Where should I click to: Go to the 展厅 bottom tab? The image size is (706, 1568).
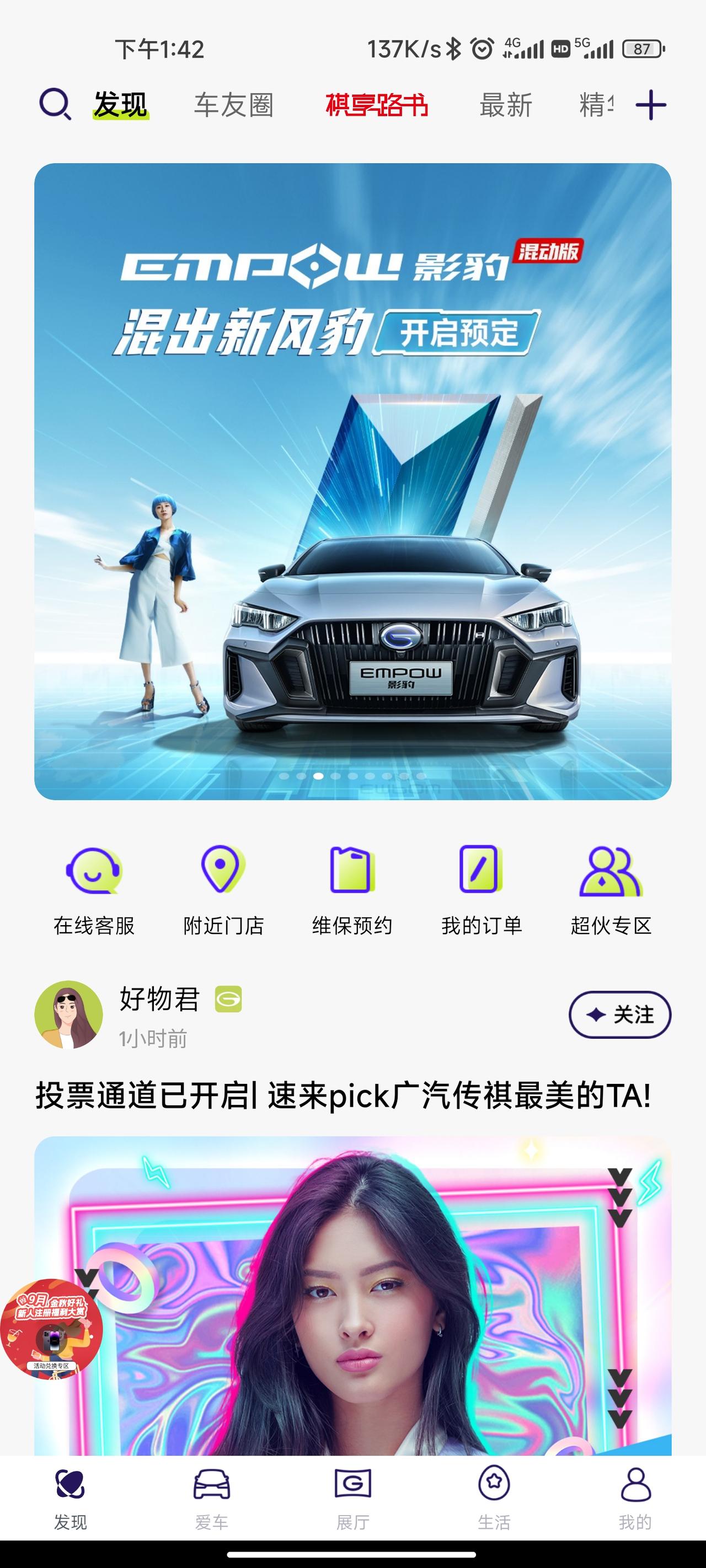click(x=352, y=1499)
